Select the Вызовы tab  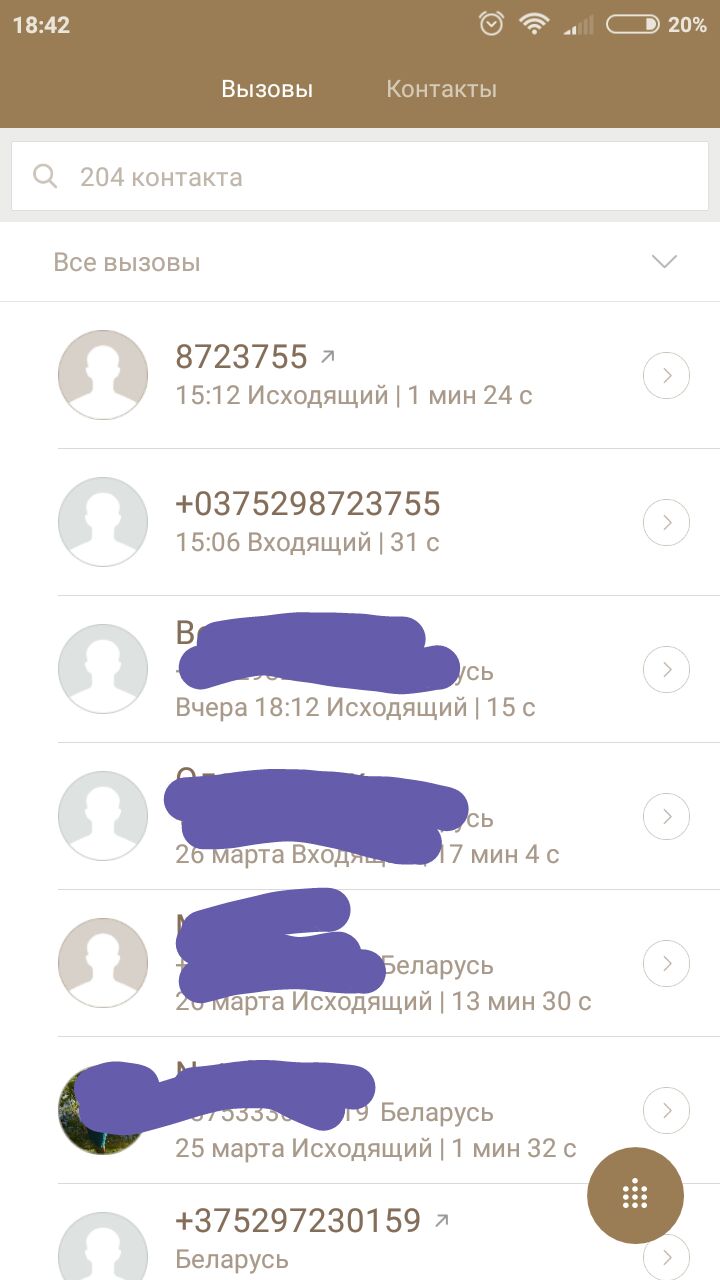267,89
